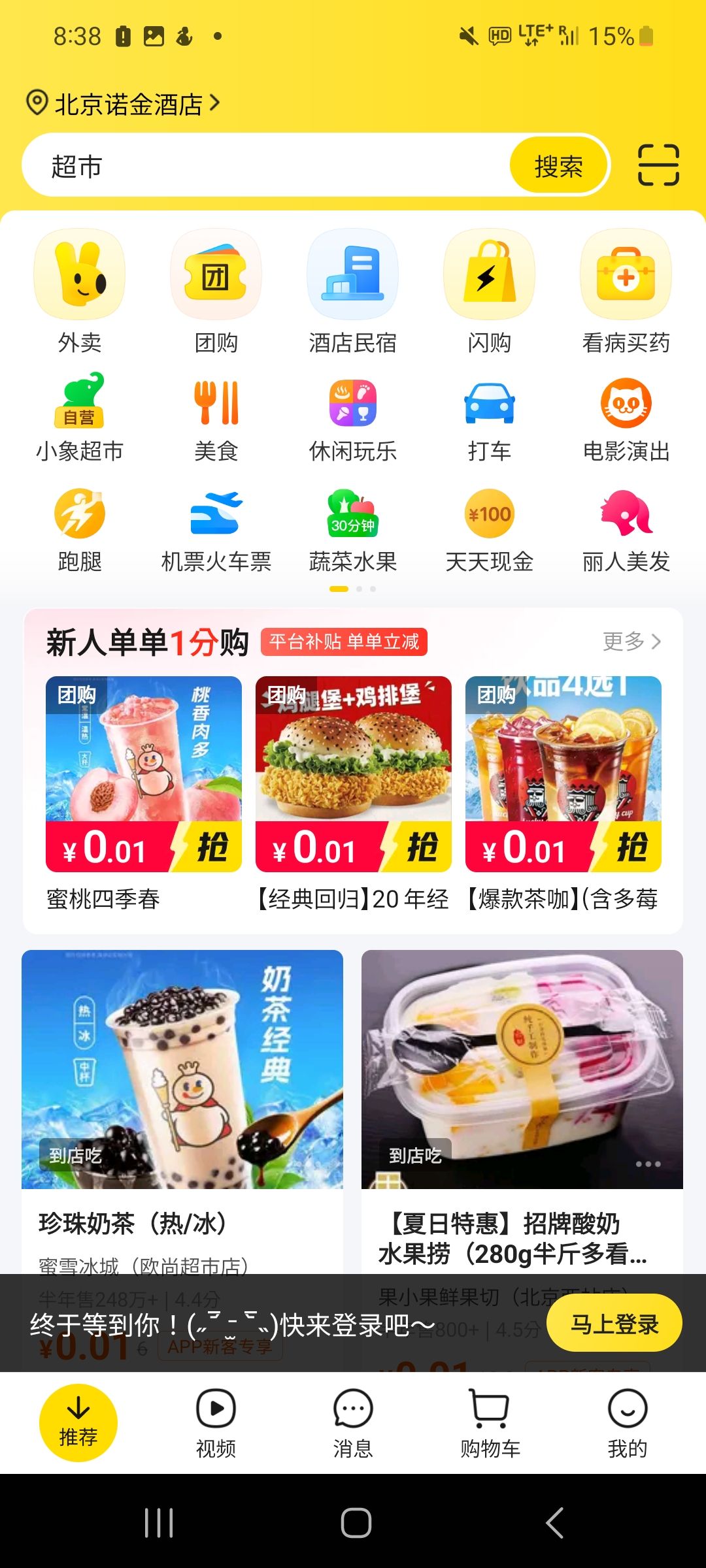Select 看病买药 service

click(626, 291)
